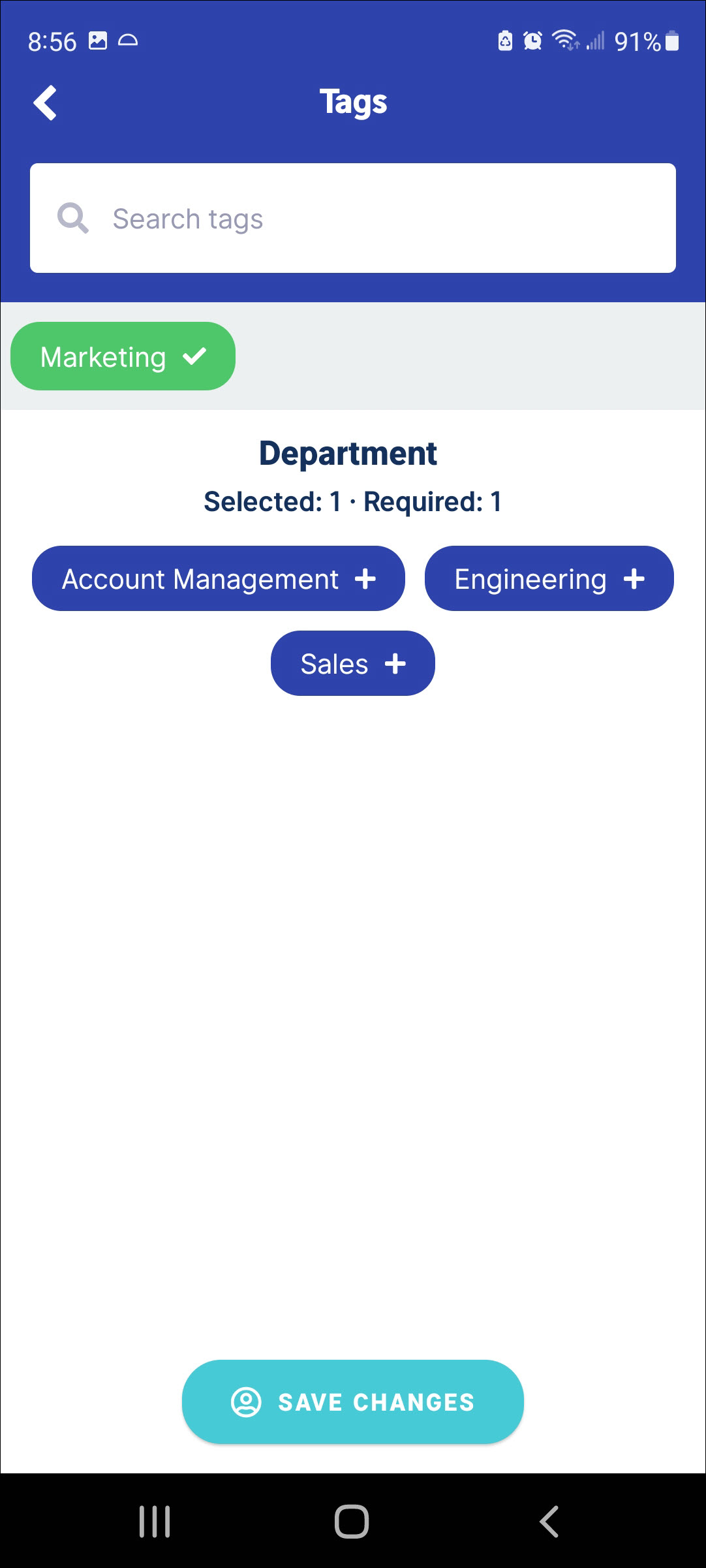Image resolution: width=706 pixels, height=1568 pixels.
Task: Deselect the Marketing tag
Action: click(123, 356)
